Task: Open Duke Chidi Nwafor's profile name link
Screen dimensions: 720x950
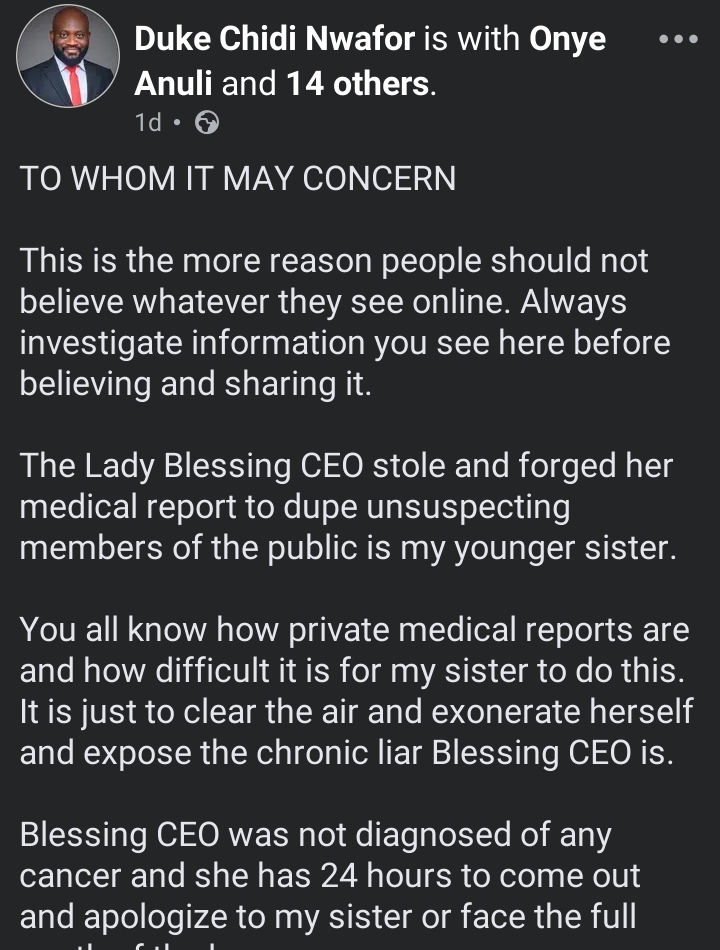Action: tap(275, 39)
